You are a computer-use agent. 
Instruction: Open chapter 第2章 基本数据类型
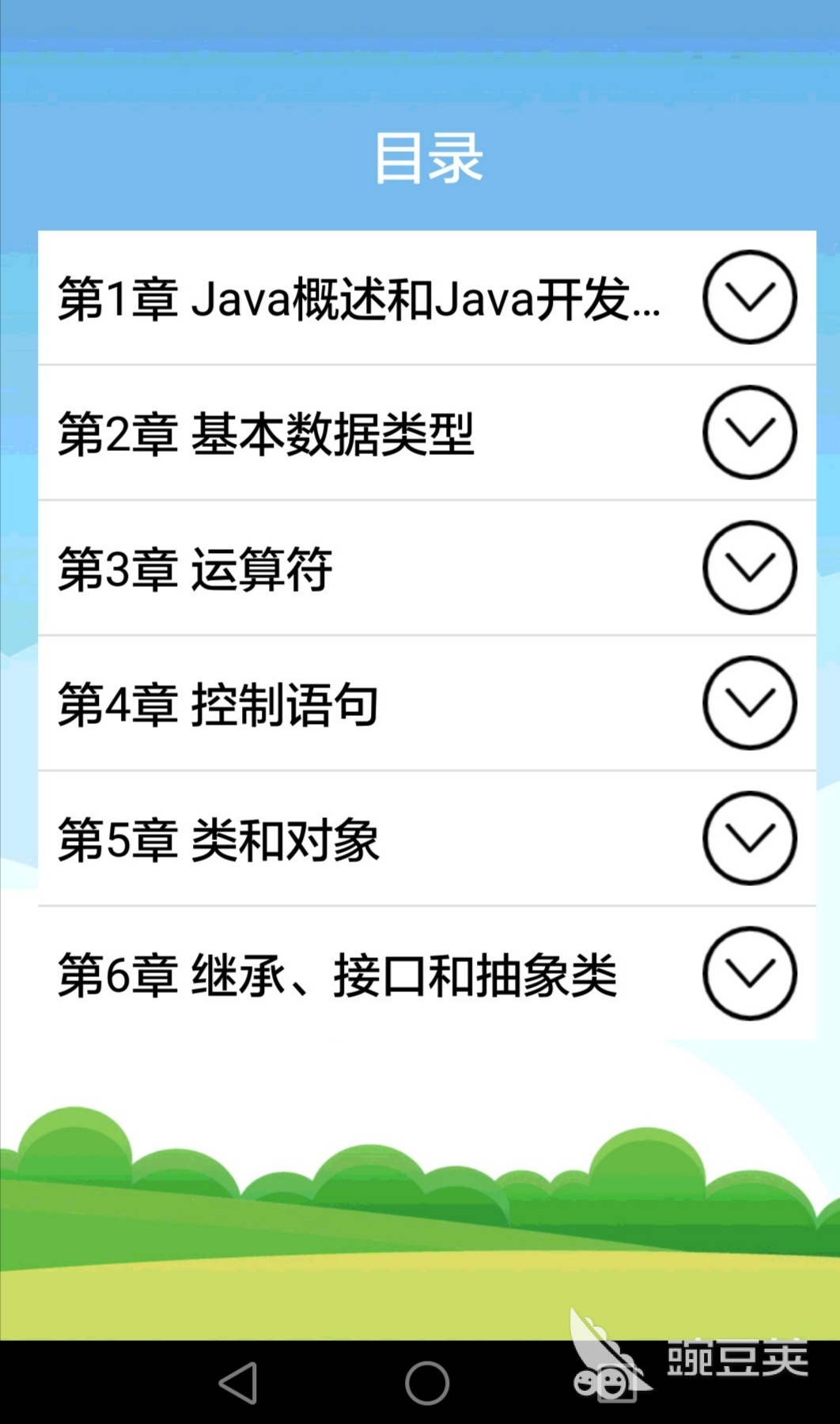pyautogui.click(x=266, y=434)
